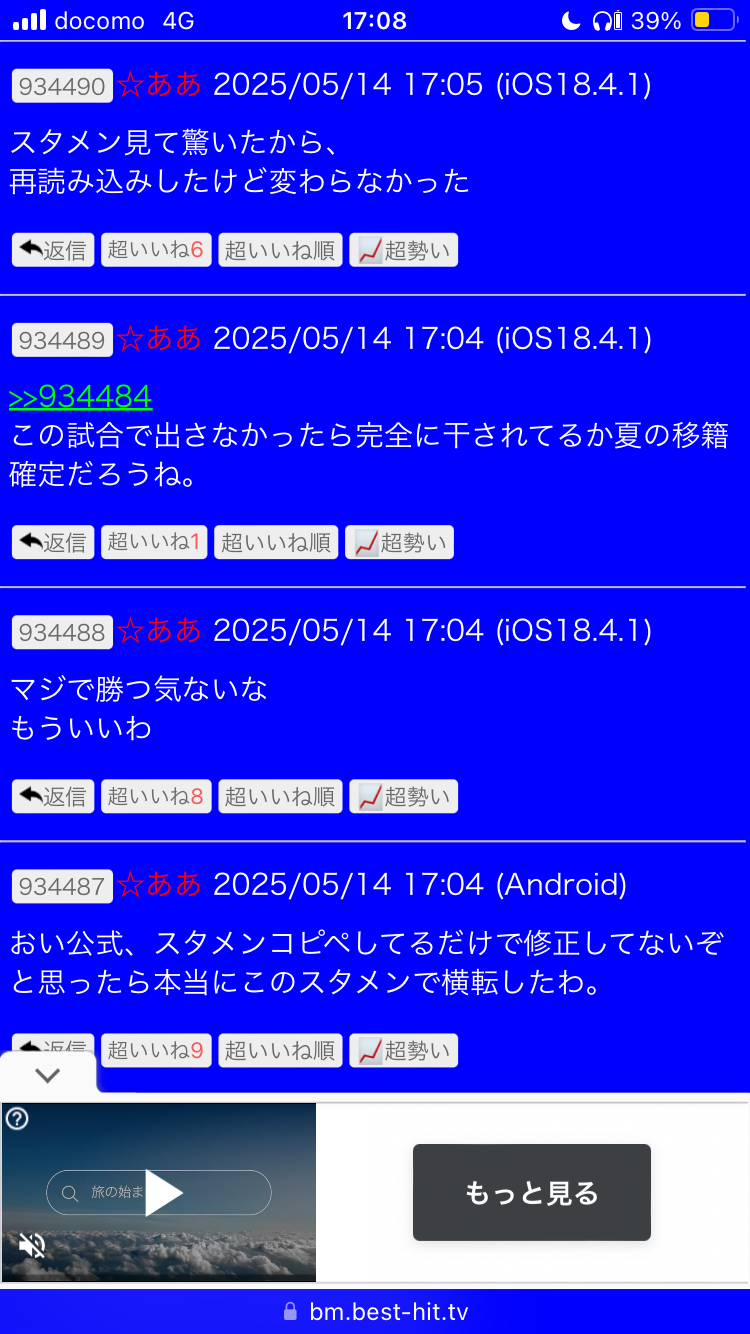This screenshot has width=750, height=1334.
Task: Open the bm.best-hit.tv address bar
Action: (x=375, y=1311)
